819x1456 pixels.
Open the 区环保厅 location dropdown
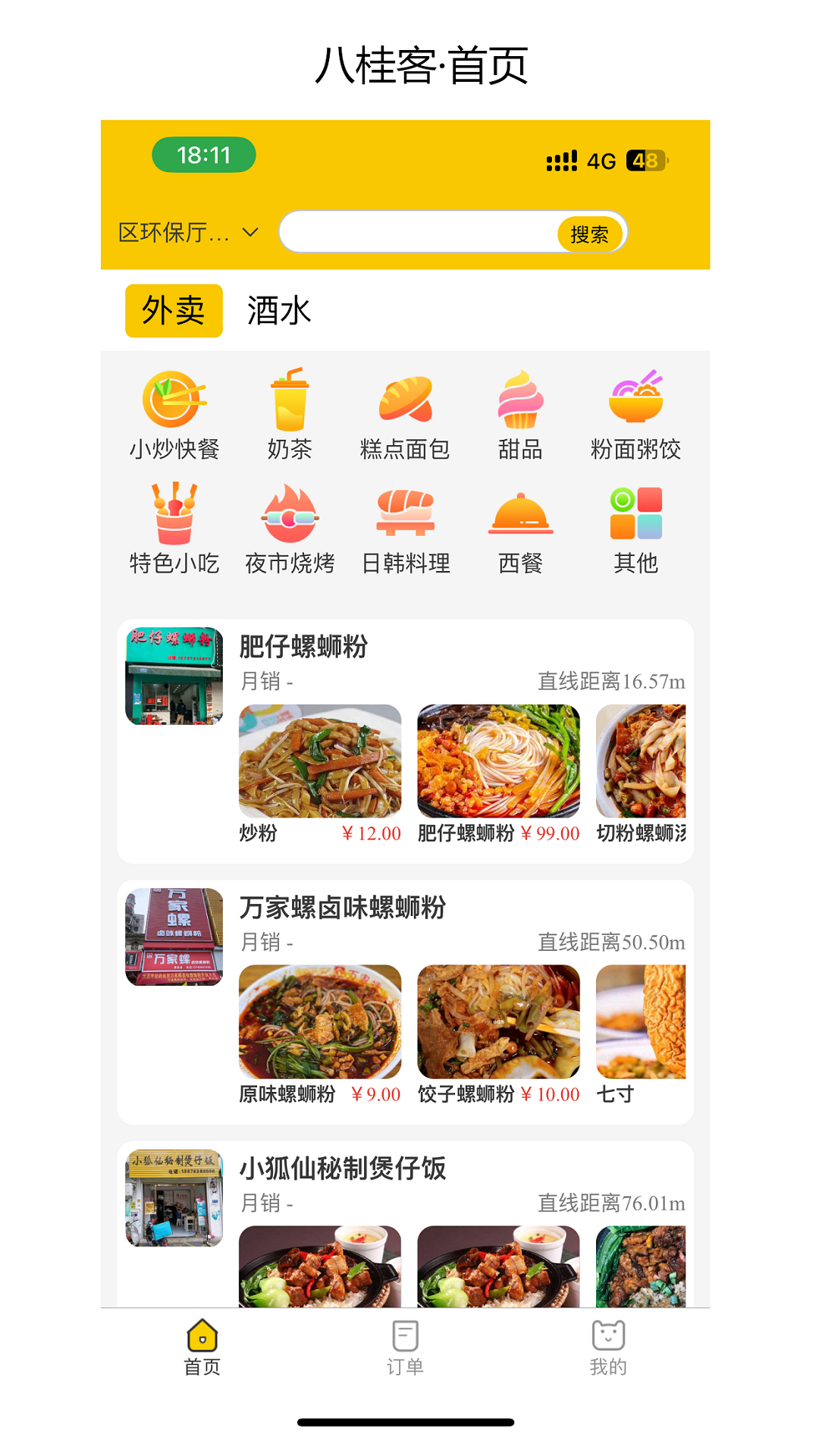point(188,233)
